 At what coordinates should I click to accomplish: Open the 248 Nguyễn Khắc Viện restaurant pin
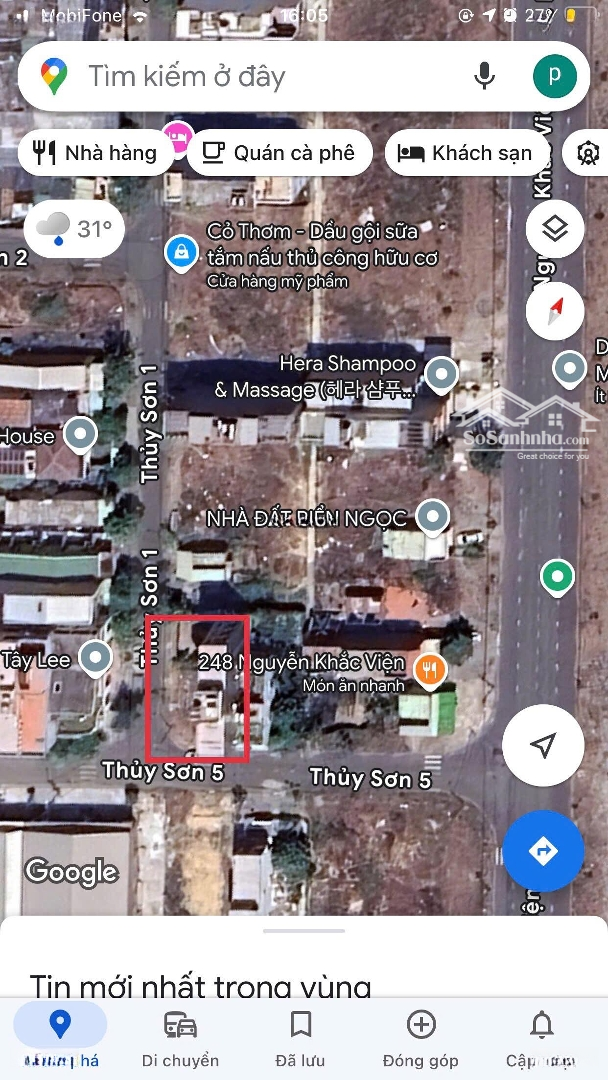pyautogui.click(x=430, y=670)
